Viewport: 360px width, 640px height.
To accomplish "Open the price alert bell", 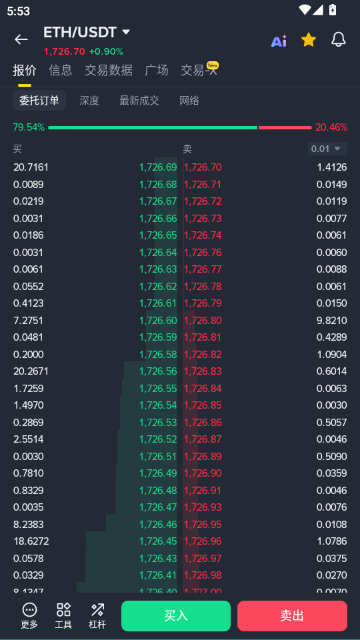I will (338, 40).
